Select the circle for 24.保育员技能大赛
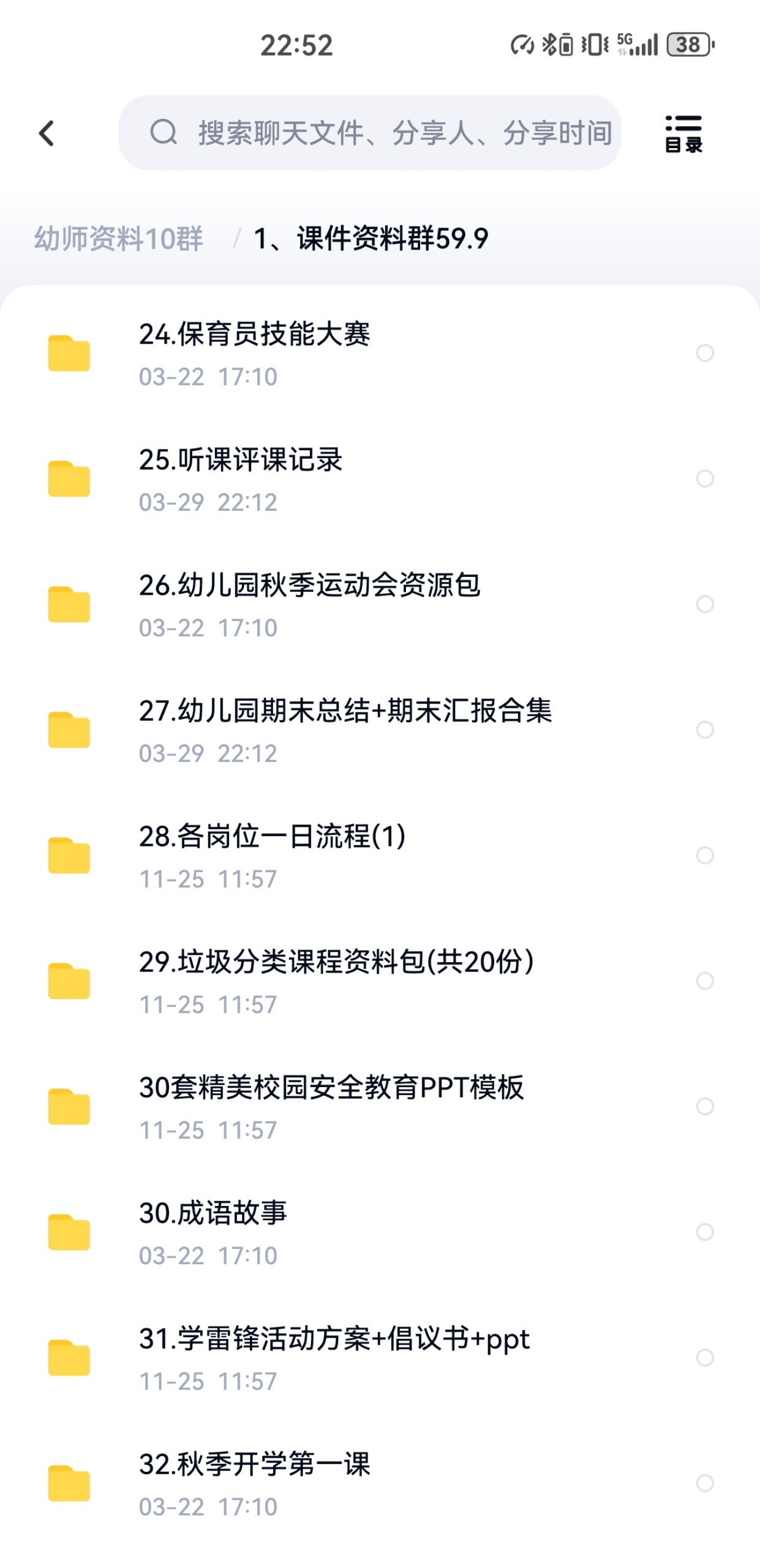Viewport: 760px width, 1568px height. (705, 353)
